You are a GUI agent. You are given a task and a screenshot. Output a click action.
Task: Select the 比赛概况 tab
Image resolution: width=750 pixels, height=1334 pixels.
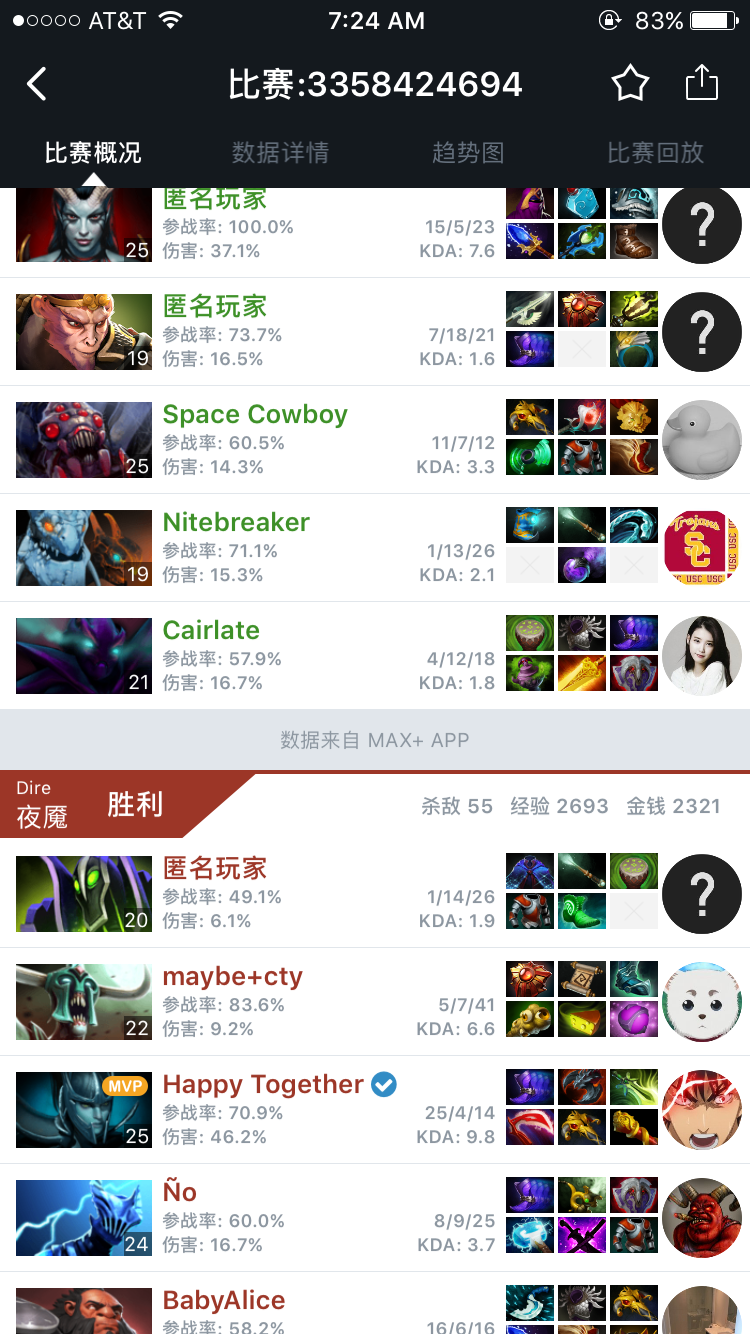coord(93,153)
